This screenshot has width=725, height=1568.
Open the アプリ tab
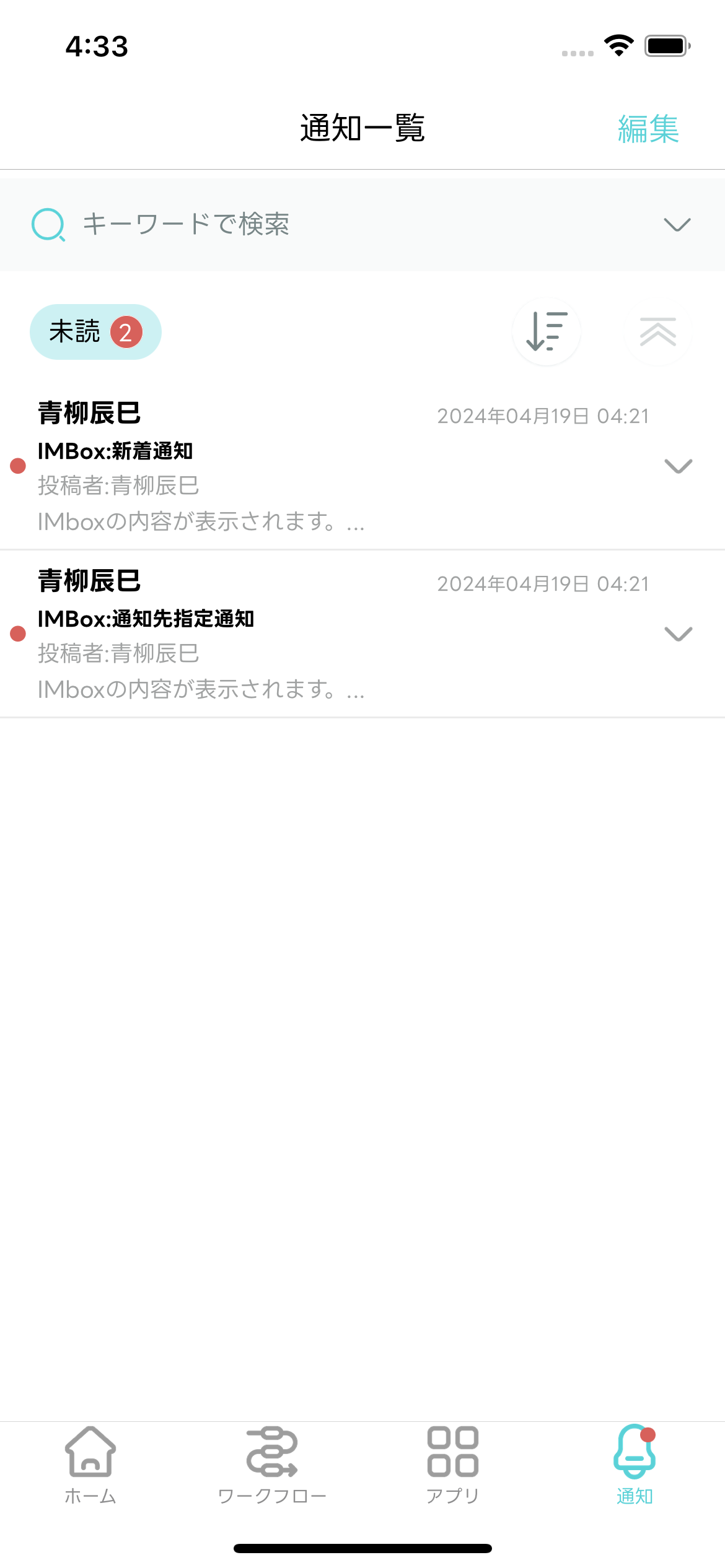coord(453,1465)
